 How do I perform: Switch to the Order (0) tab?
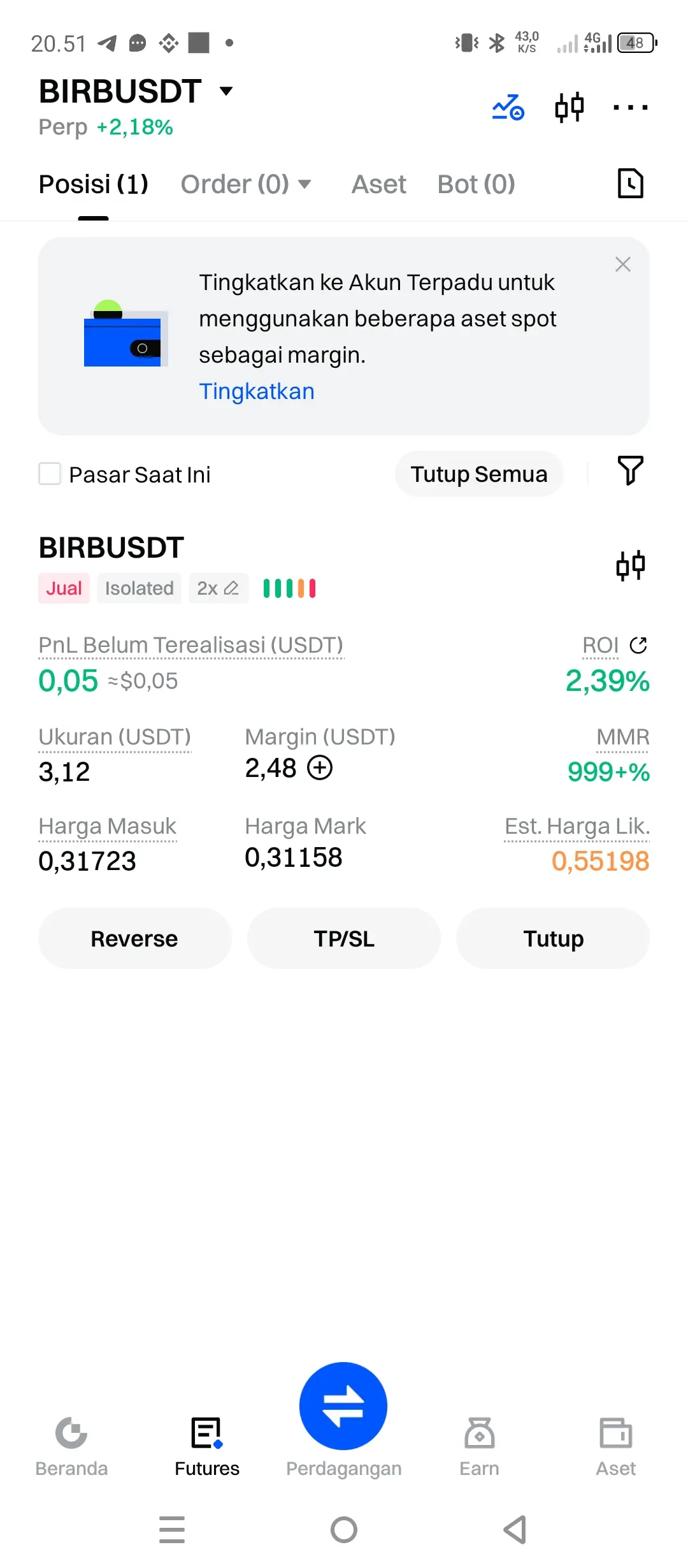click(x=245, y=184)
